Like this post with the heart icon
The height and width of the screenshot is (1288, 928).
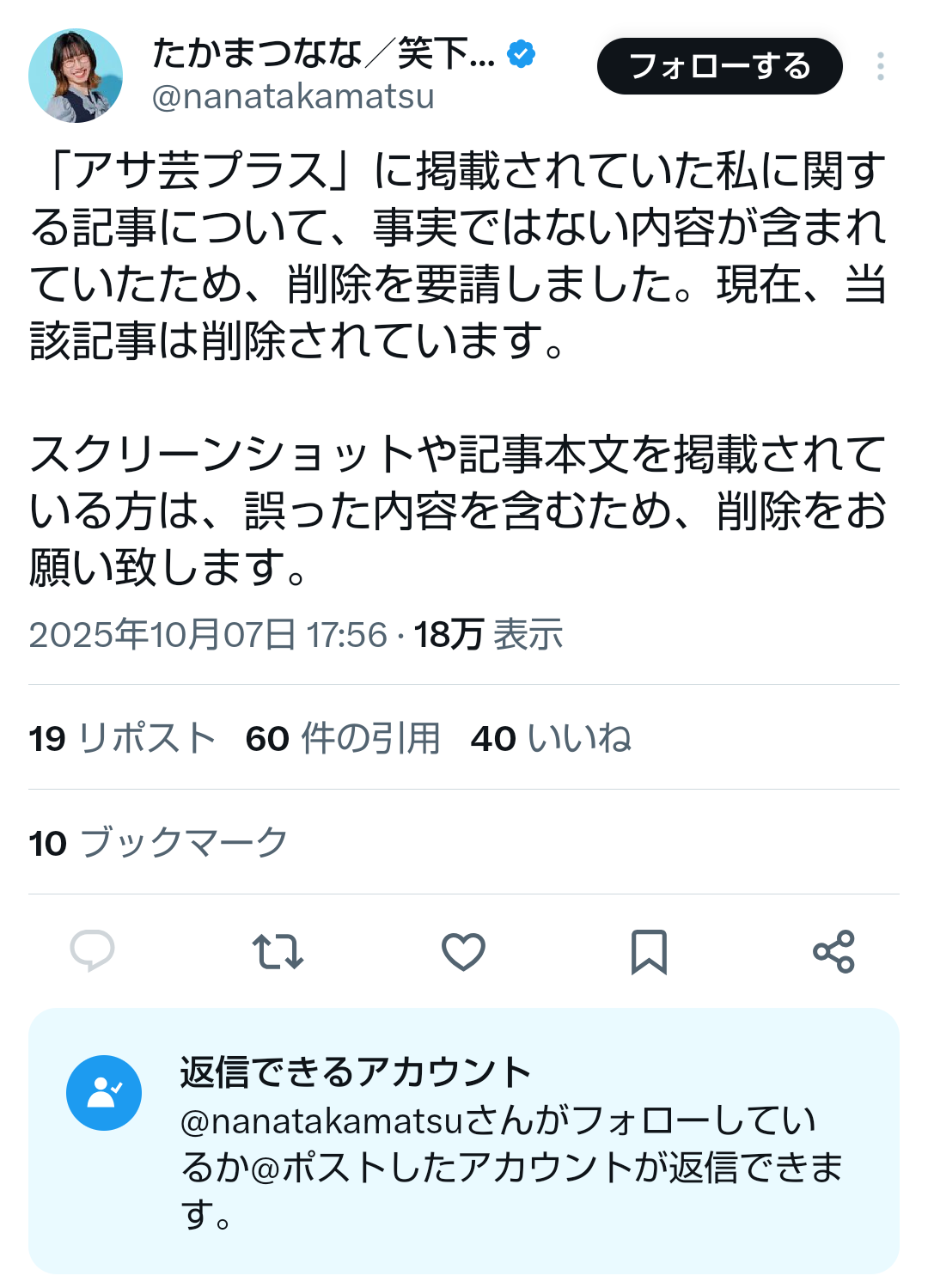463,951
